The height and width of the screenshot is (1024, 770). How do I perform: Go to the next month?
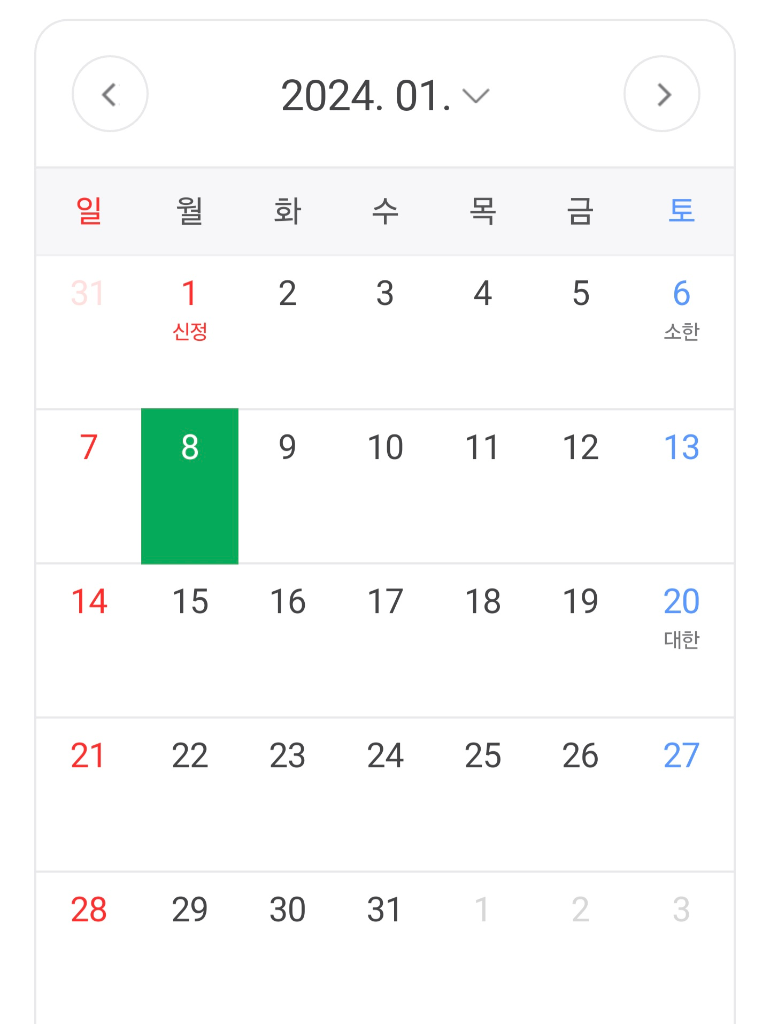(x=661, y=95)
